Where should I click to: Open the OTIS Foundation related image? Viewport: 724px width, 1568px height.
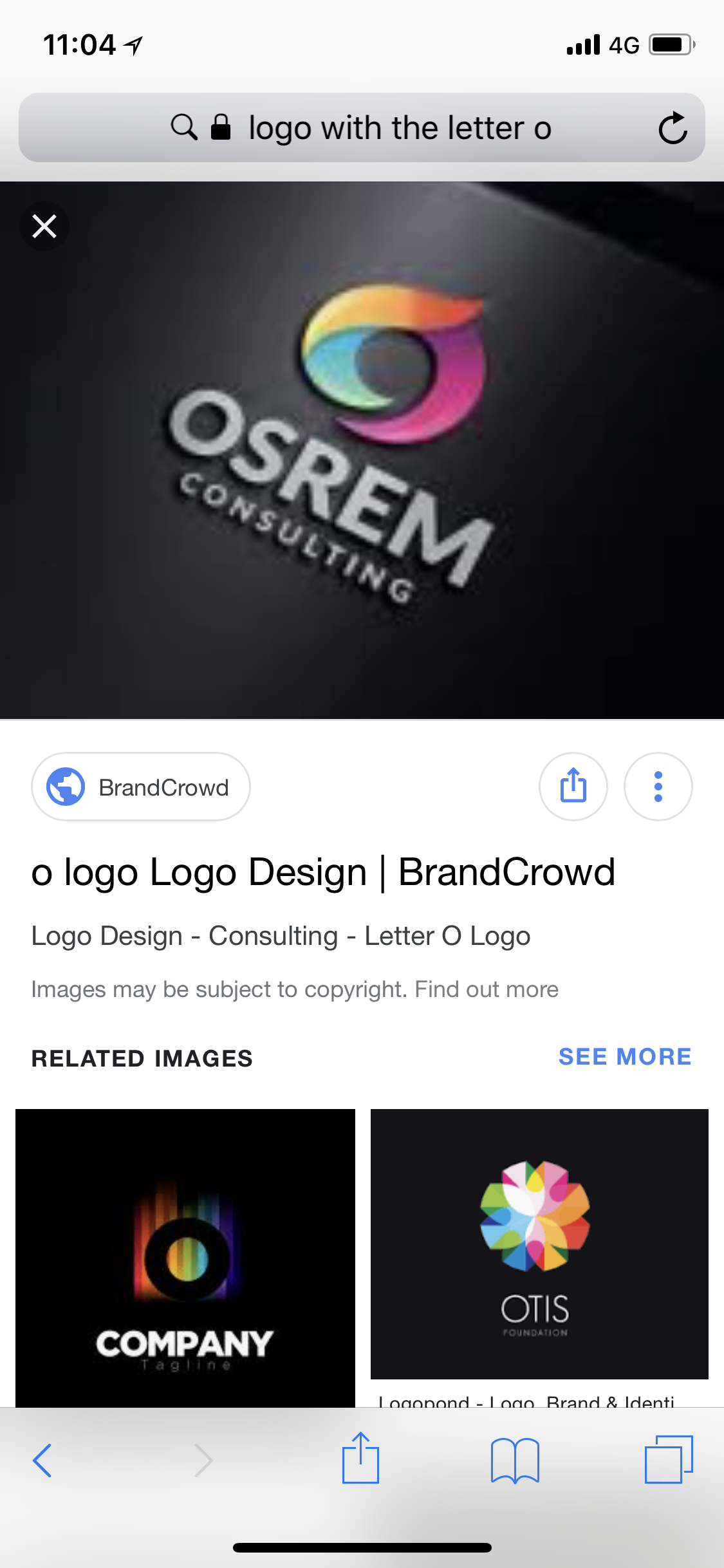[x=539, y=1244]
